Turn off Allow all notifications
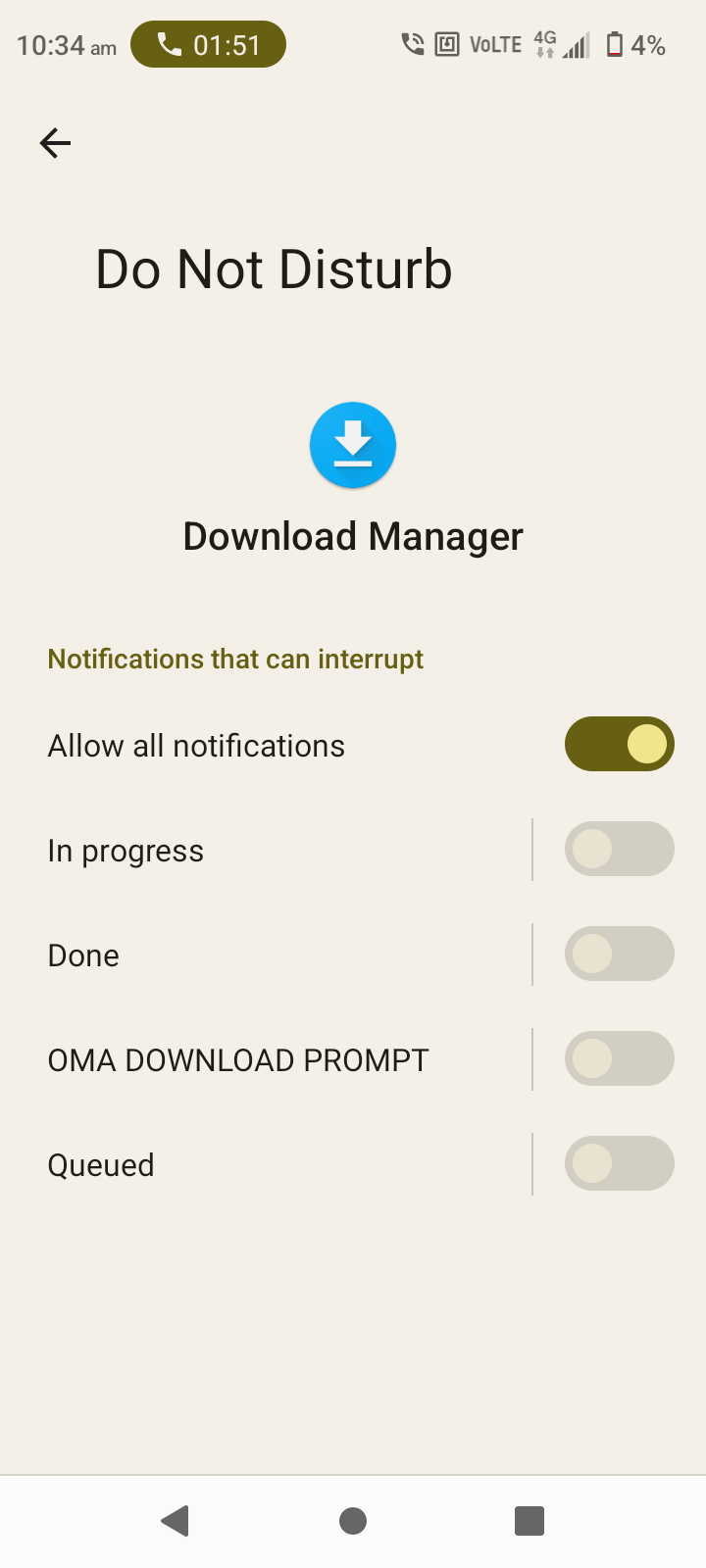This screenshot has width=706, height=1568. (x=619, y=744)
